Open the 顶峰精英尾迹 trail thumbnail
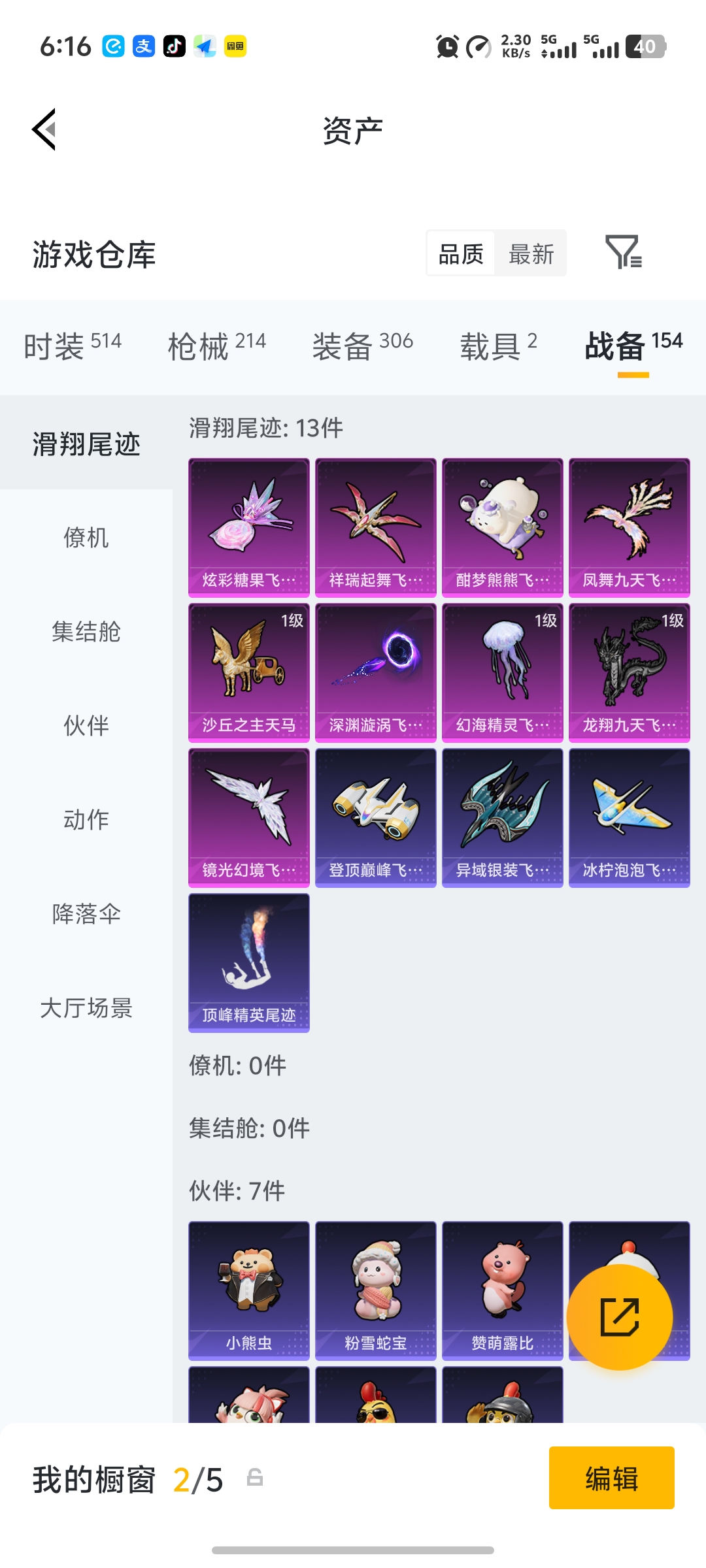Viewport: 706px width, 1568px height. [x=248, y=962]
